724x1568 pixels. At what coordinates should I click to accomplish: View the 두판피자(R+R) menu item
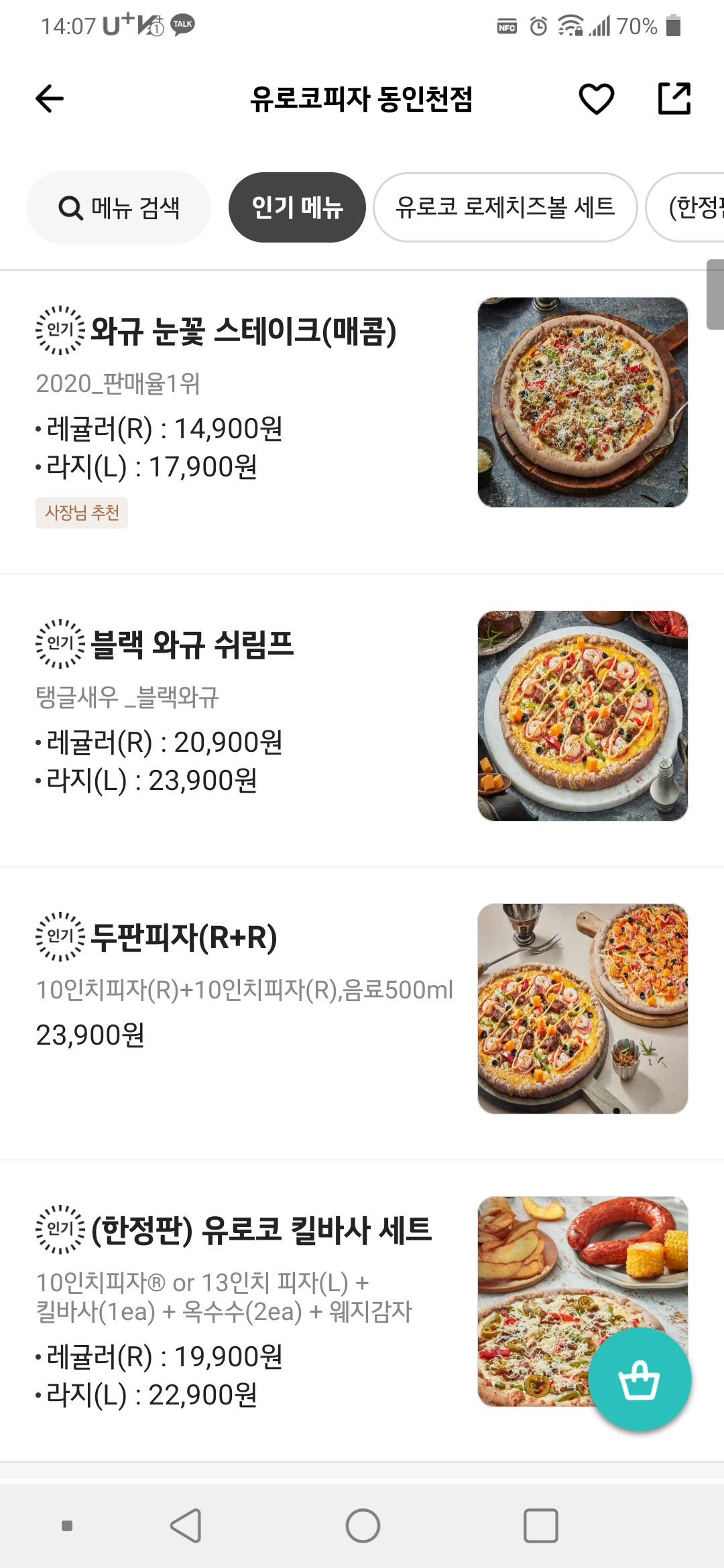pos(184,937)
